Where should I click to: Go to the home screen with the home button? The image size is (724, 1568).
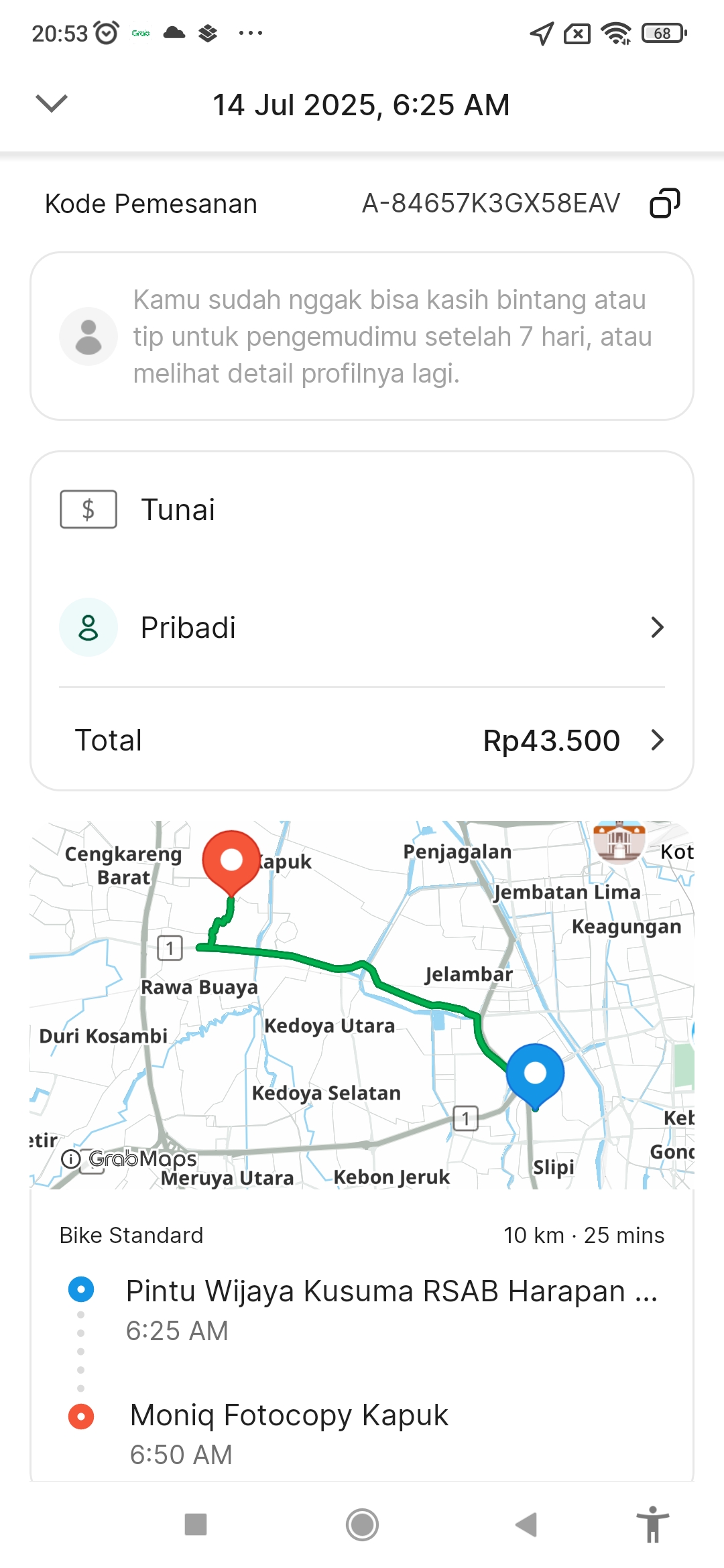pos(362,1524)
